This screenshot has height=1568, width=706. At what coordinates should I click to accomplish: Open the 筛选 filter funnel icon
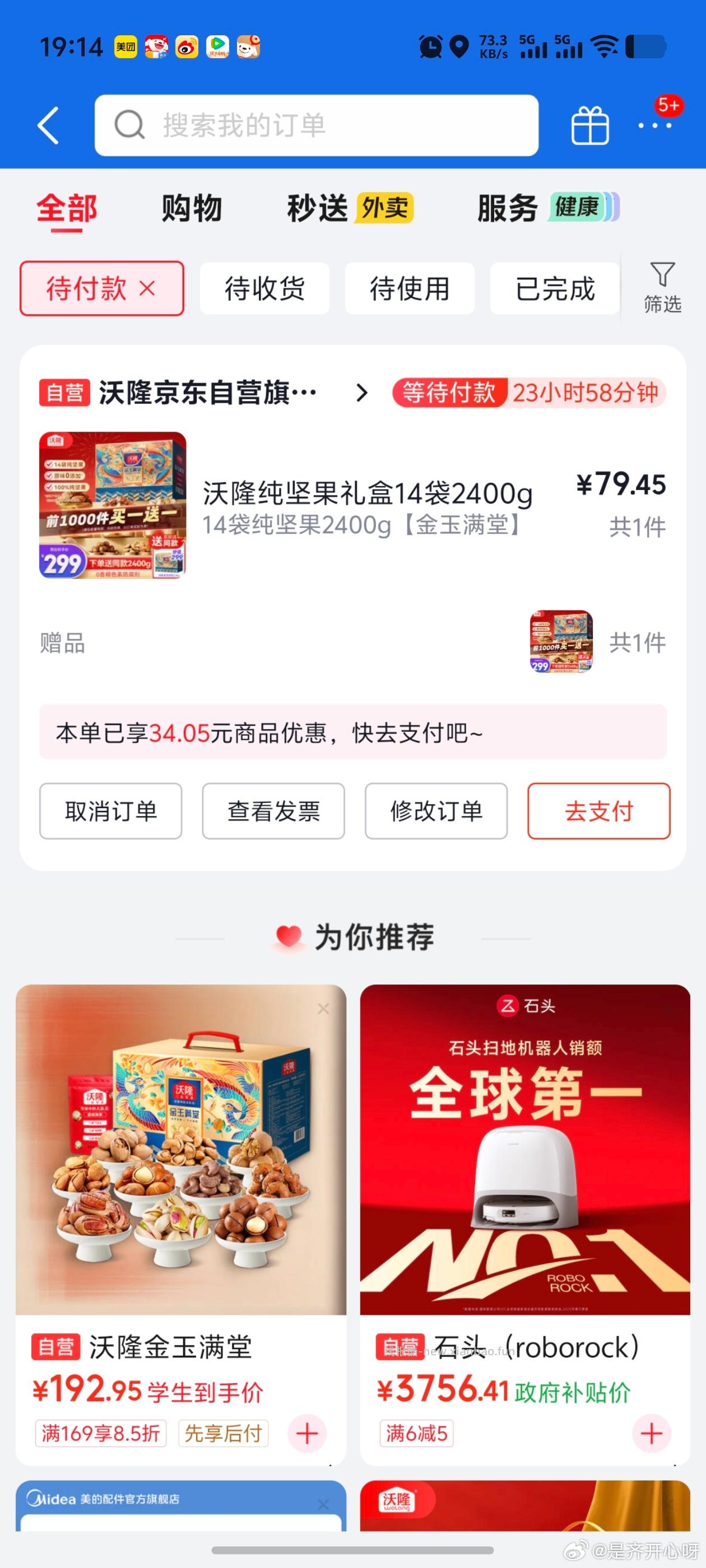coord(662,284)
